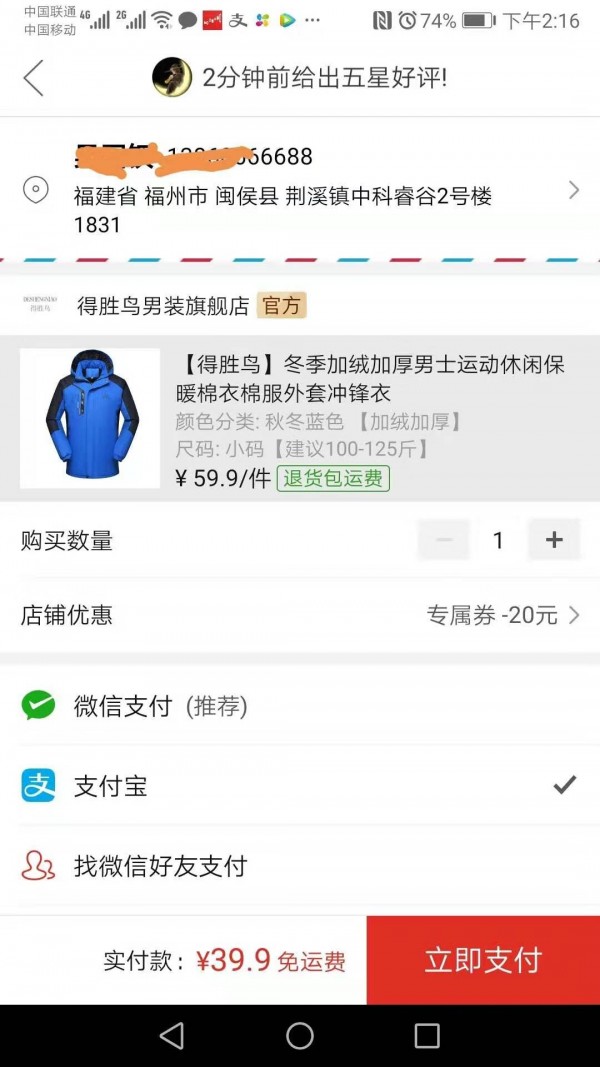Open 店铺优惠 coupon options
The image size is (600, 1067).
click(x=300, y=615)
